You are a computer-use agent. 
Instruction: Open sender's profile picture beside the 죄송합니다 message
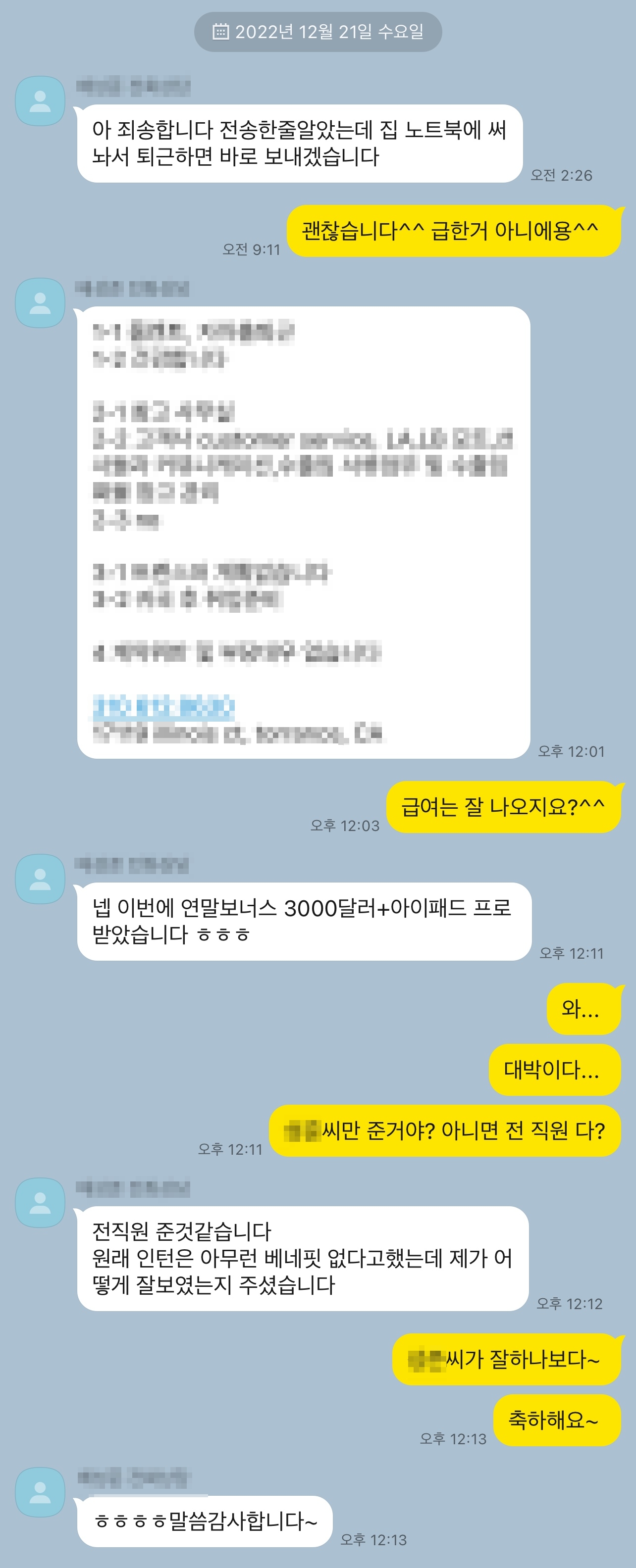click(x=40, y=101)
